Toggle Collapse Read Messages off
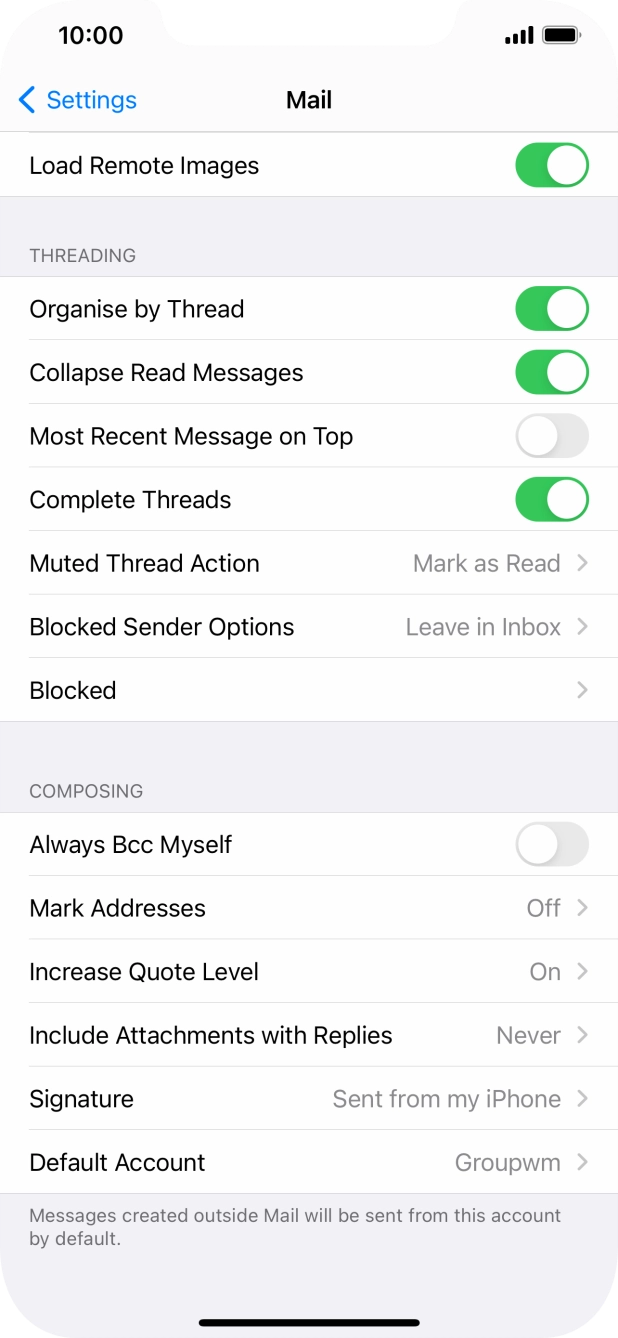 coord(551,373)
